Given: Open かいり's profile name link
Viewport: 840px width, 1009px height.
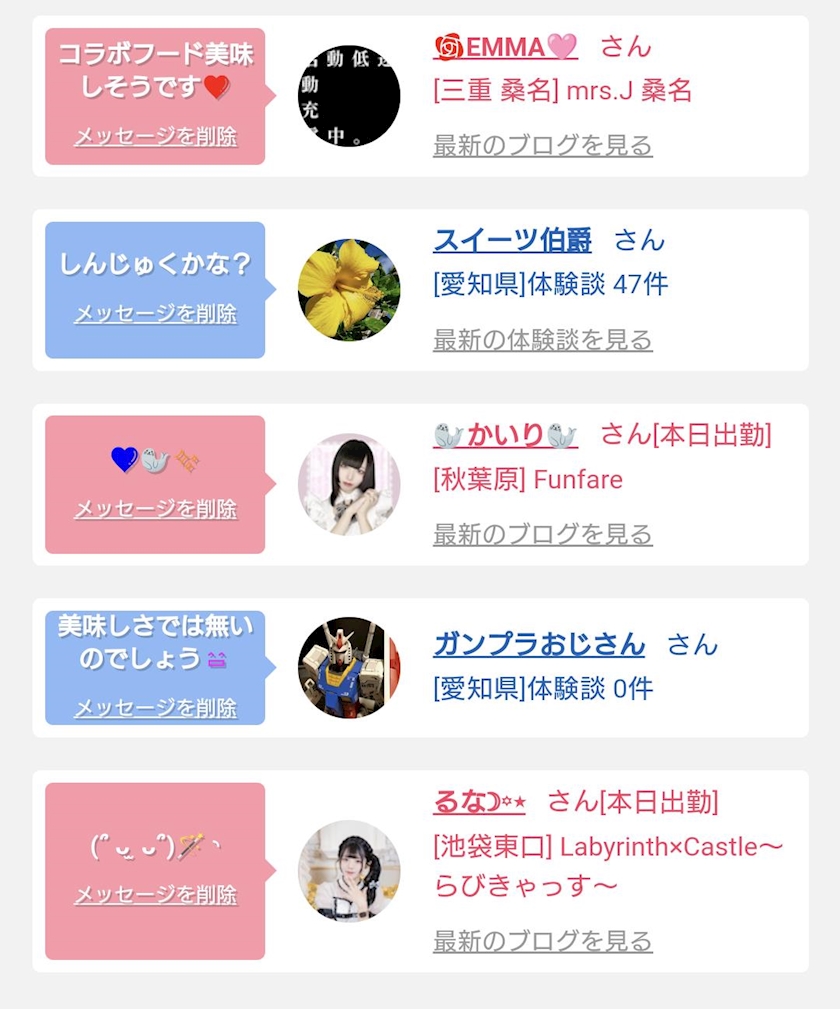Looking at the screenshot, I should (505, 436).
